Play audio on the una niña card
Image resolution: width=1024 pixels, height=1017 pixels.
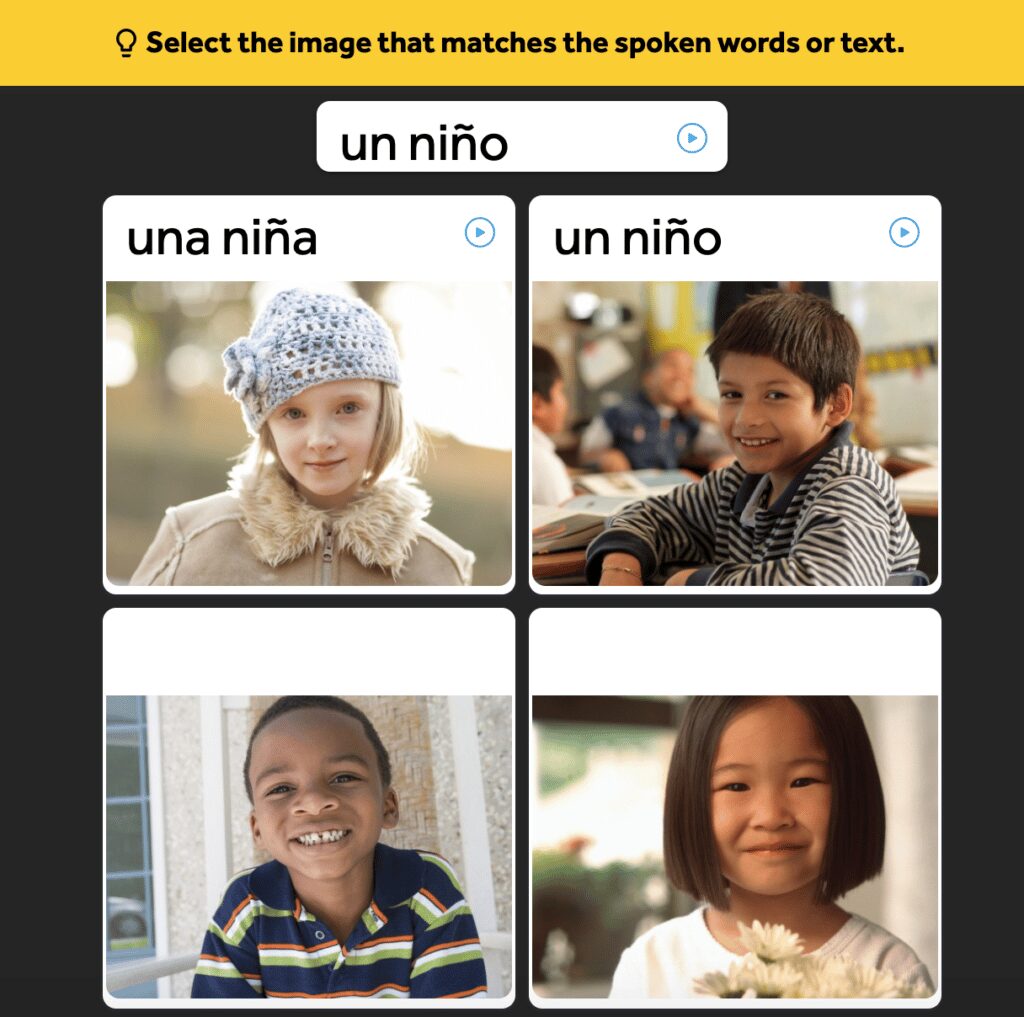(x=480, y=233)
